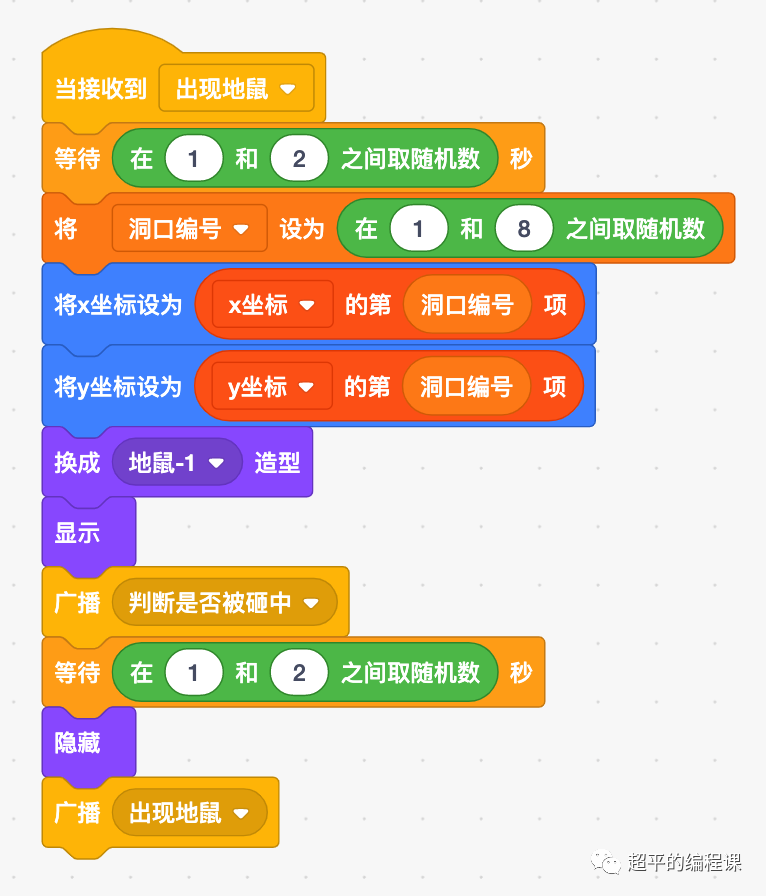Select the 换成造型 costume block
The height and width of the screenshot is (896, 766).
pos(75,462)
